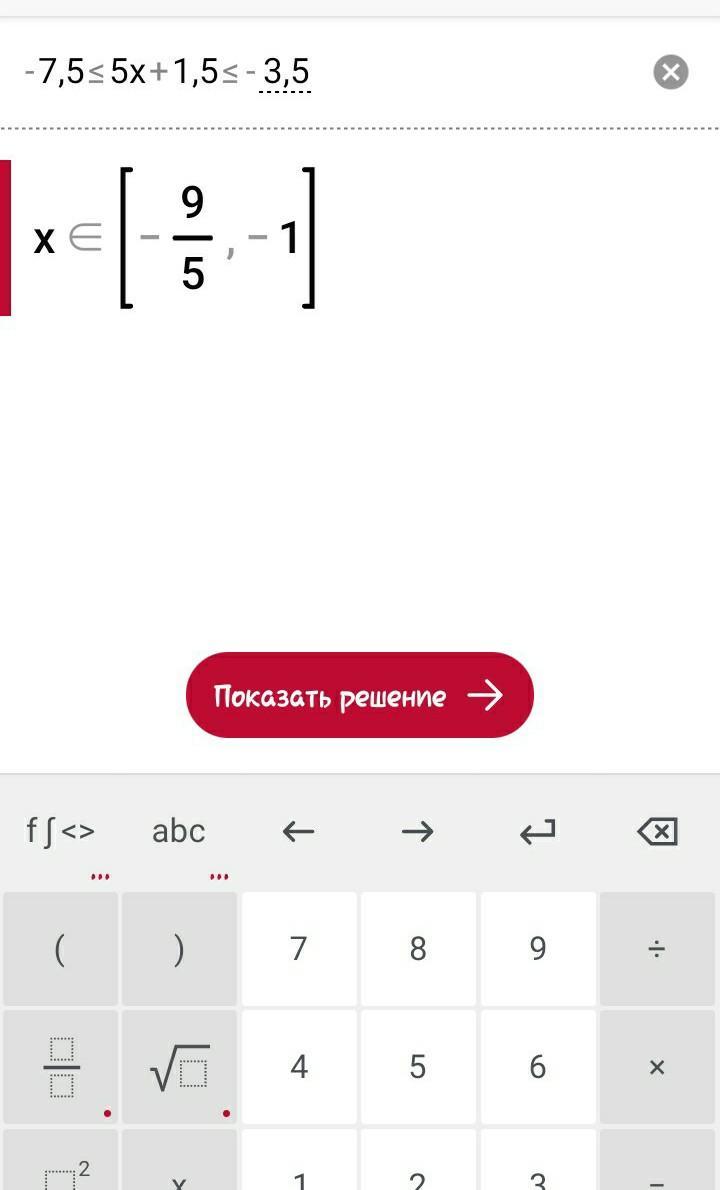Enter the digit 5
The width and height of the screenshot is (720, 1190).
pyautogui.click(x=418, y=1067)
